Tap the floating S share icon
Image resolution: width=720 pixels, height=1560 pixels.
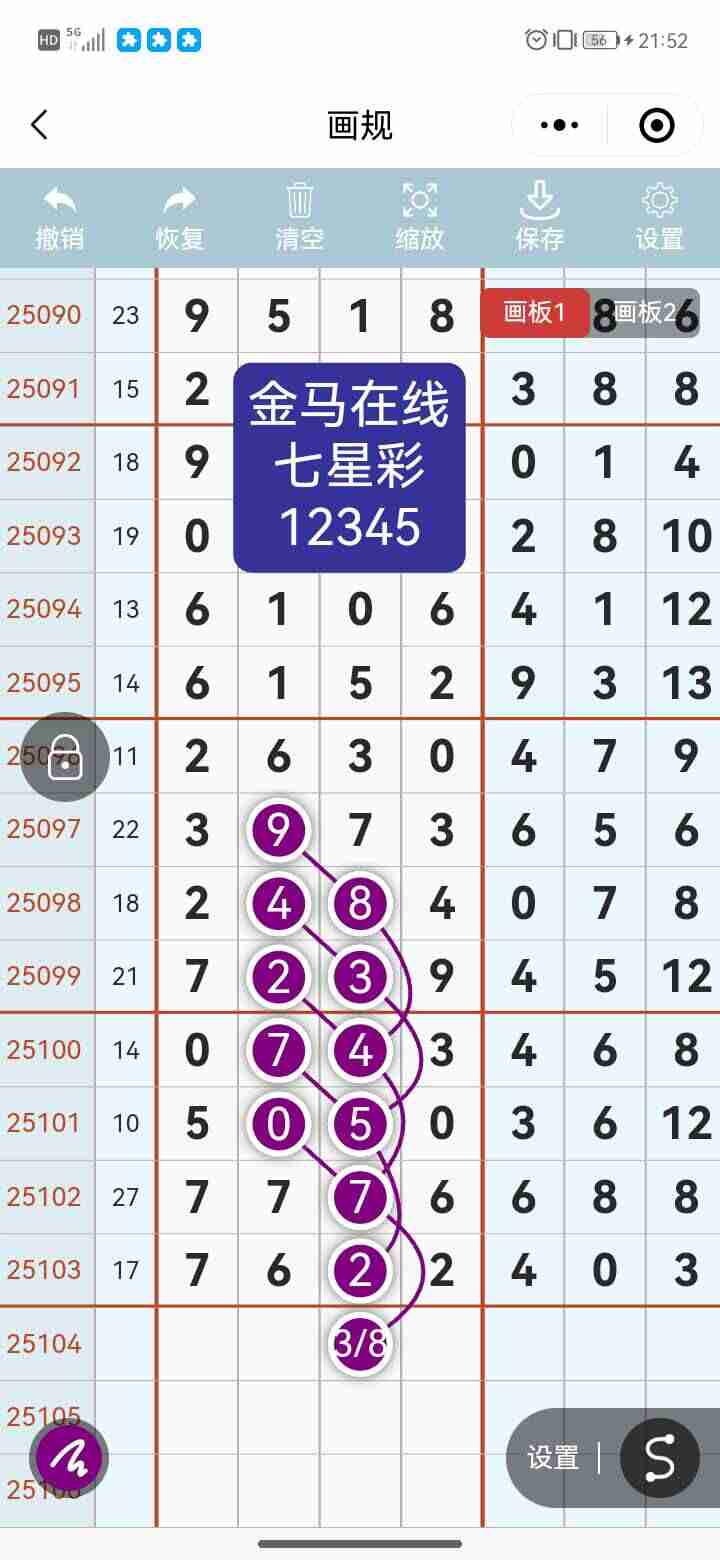click(x=658, y=1458)
